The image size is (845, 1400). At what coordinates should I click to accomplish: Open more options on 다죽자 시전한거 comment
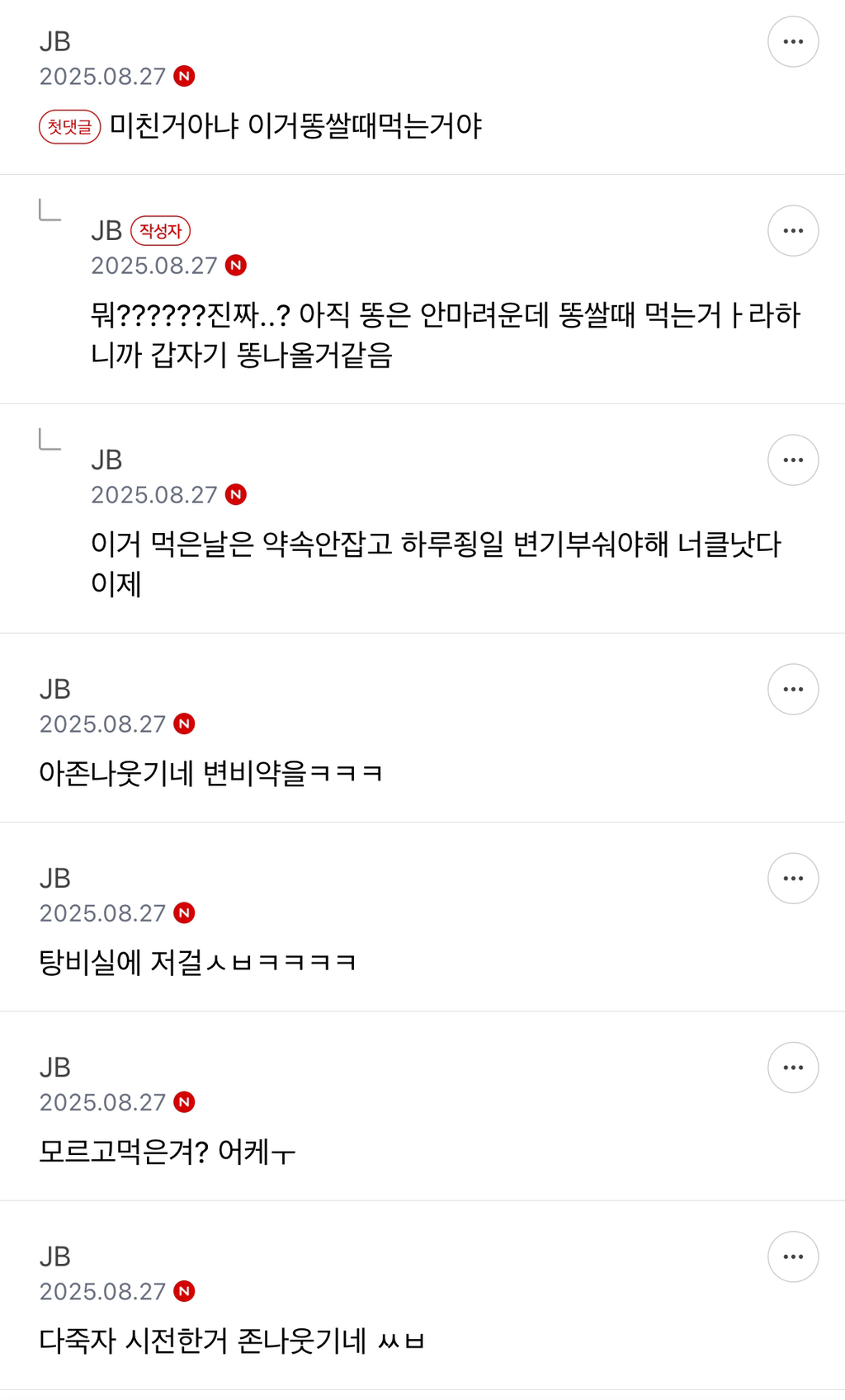point(792,1256)
